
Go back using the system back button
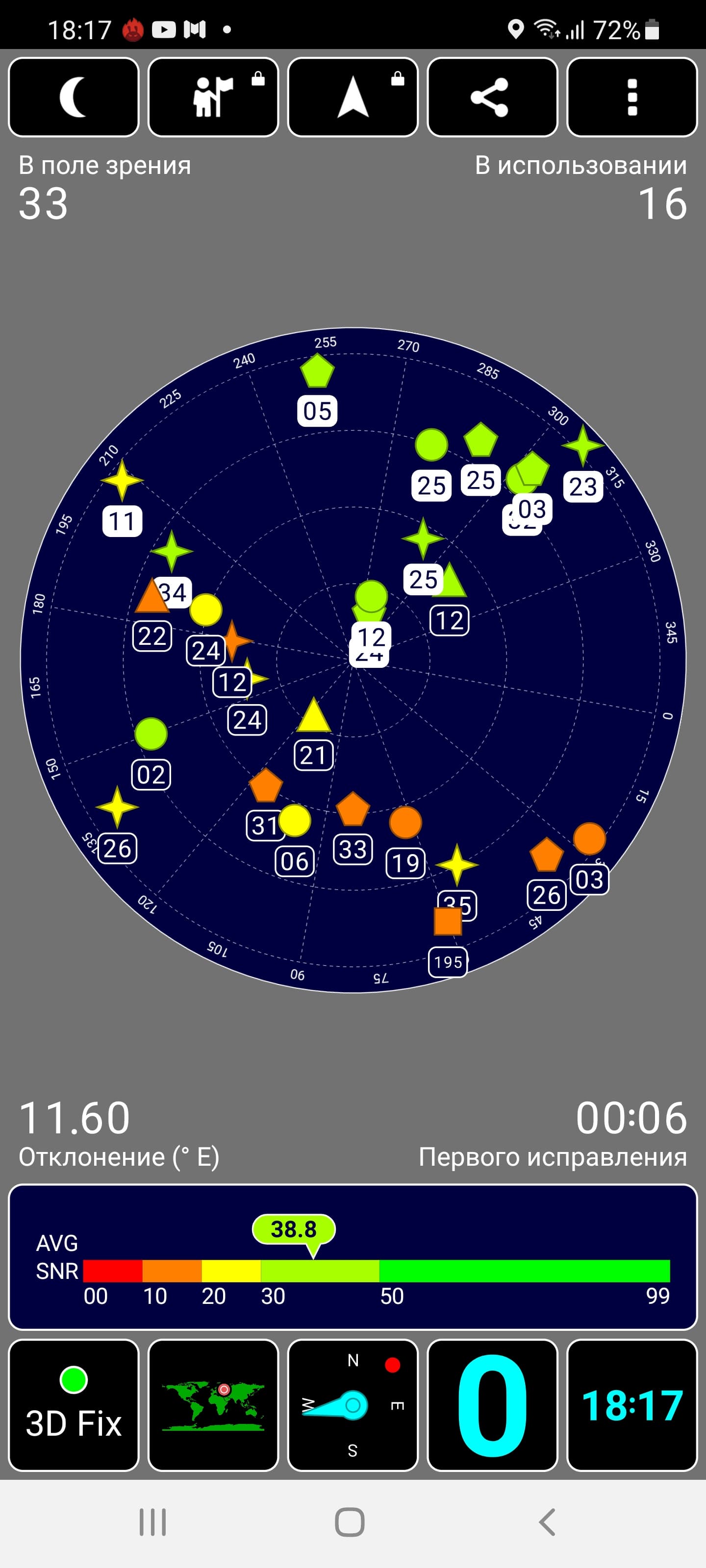click(x=547, y=1522)
